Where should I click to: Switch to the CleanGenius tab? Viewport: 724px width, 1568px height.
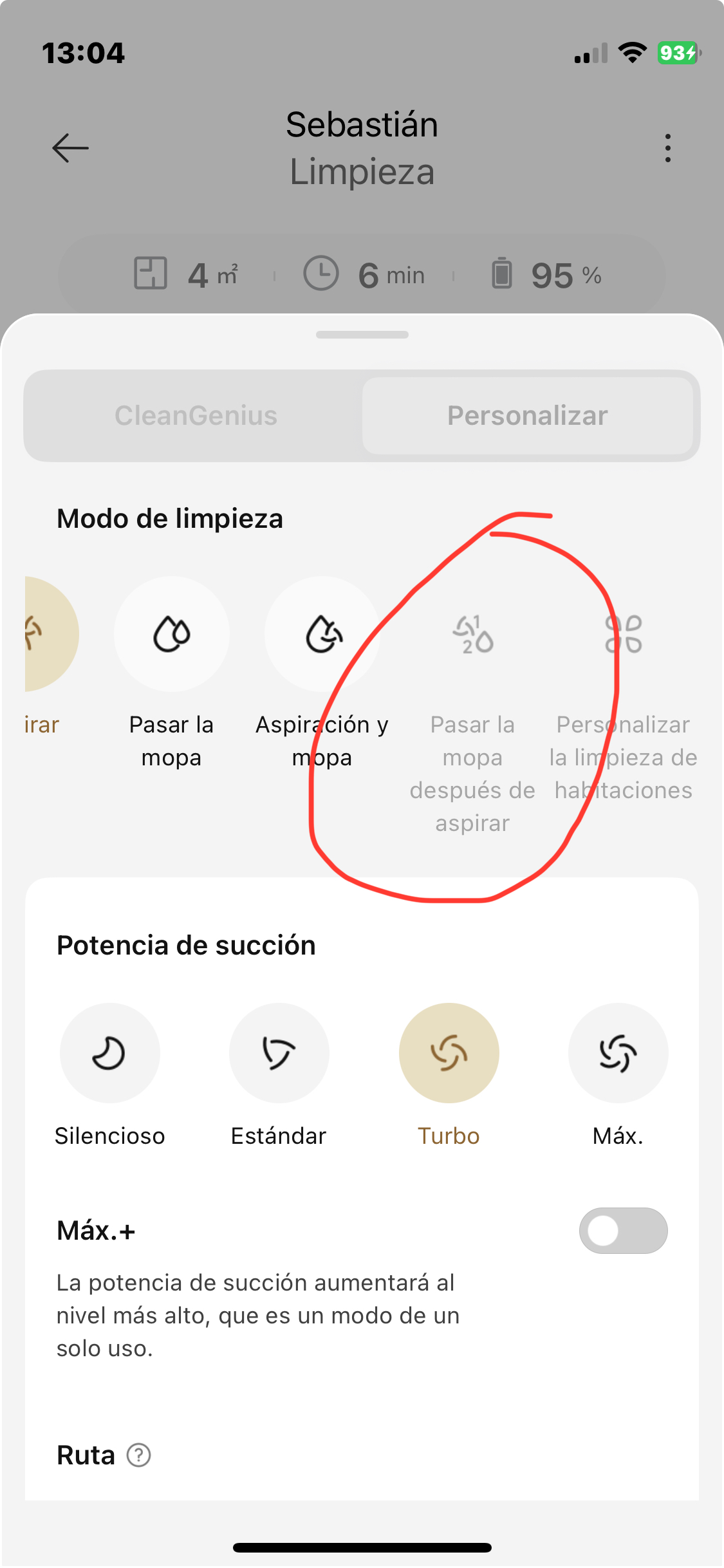196,416
